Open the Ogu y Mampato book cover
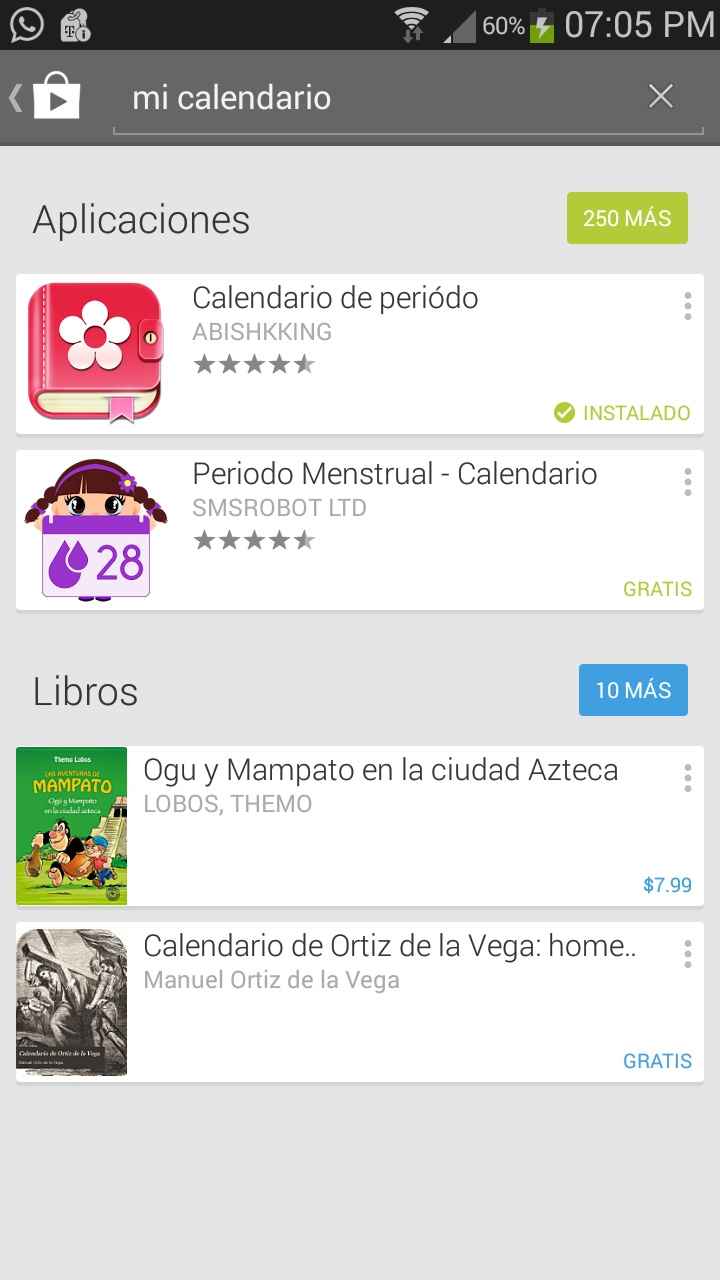 tap(71, 824)
